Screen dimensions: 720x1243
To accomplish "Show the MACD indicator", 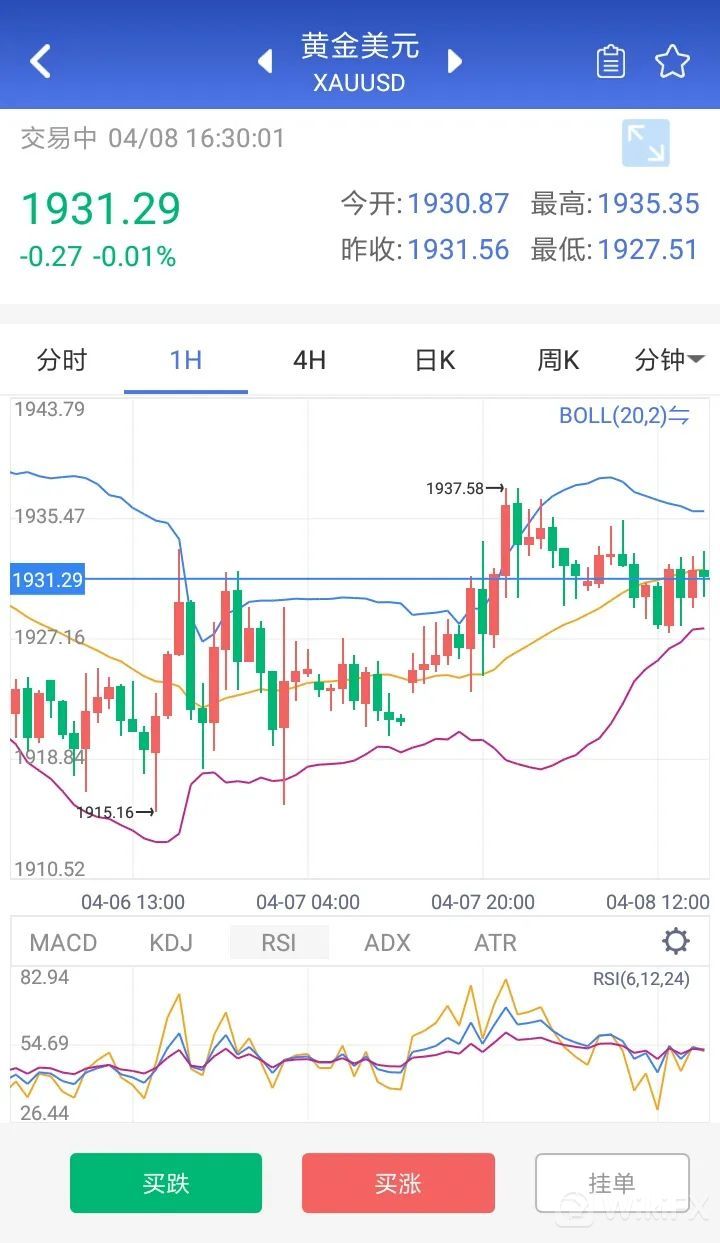I will (x=64, y=942).
